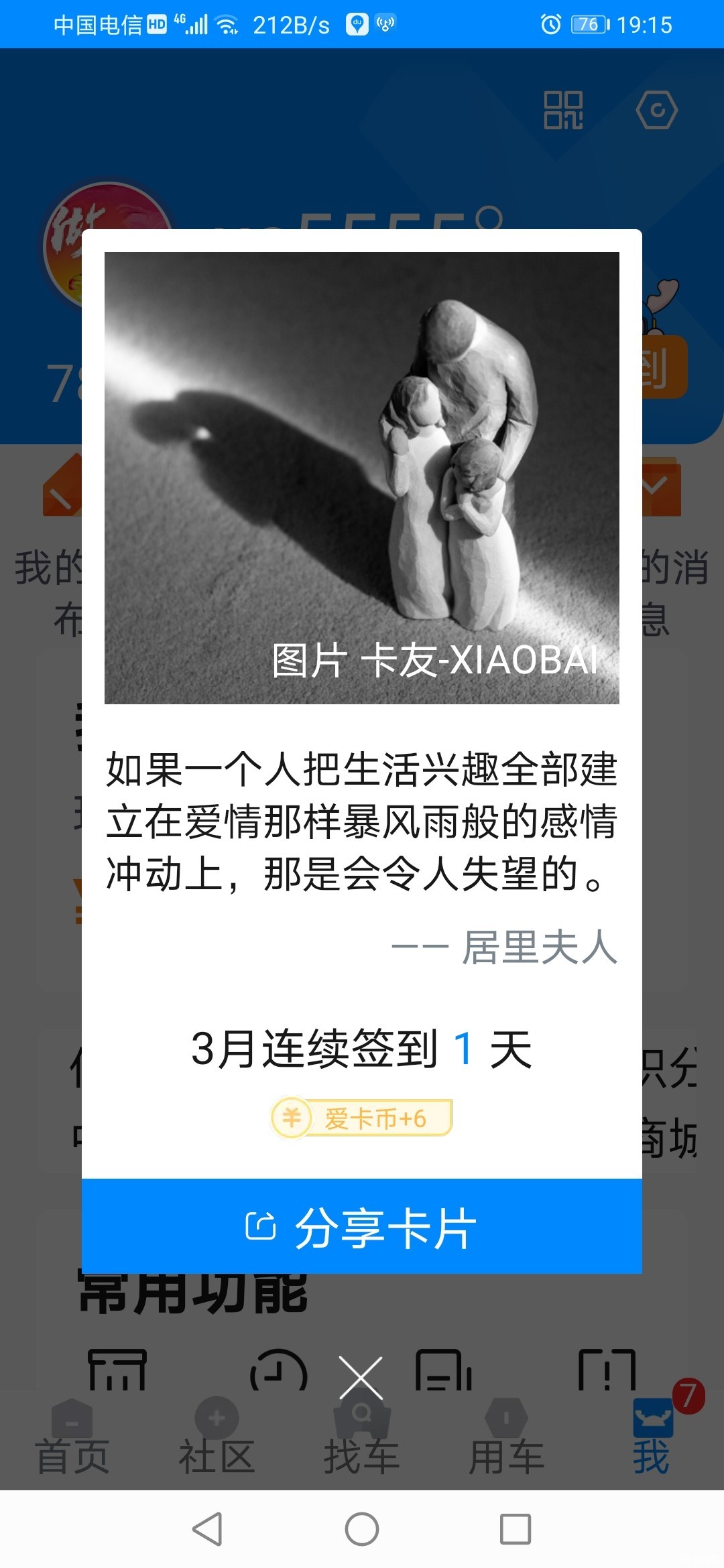724x1568 pixels.
Task: Go back with system back button
Action: pos(207,1529)
